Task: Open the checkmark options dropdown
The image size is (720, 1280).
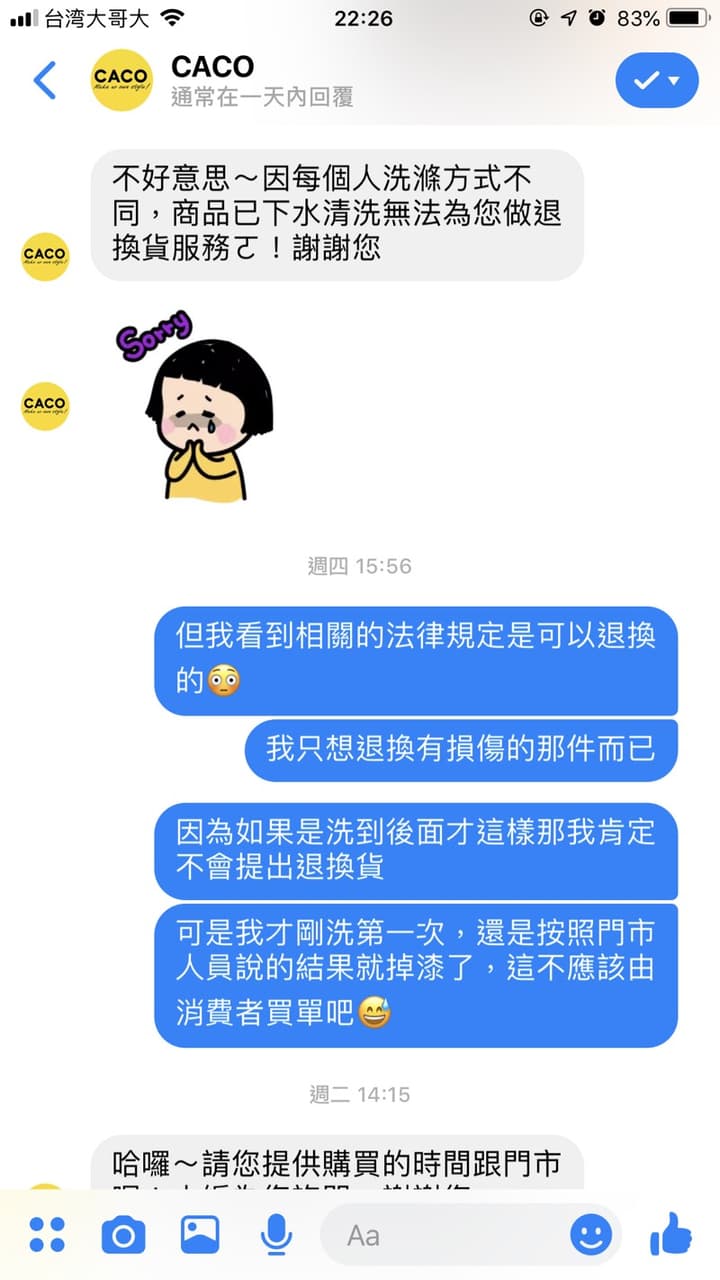Action: [656, 80]
